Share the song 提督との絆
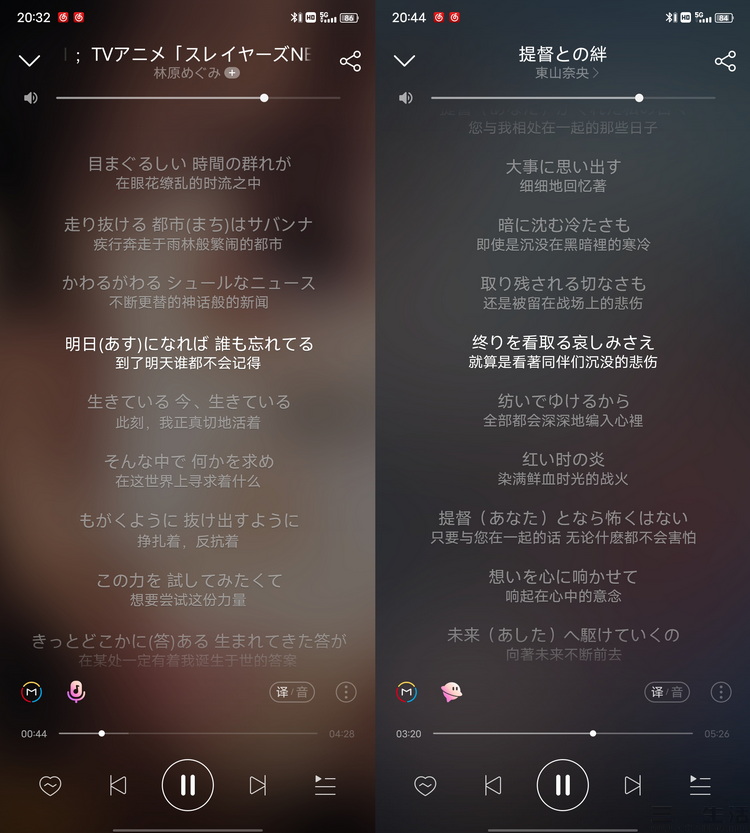 [725, 61]
